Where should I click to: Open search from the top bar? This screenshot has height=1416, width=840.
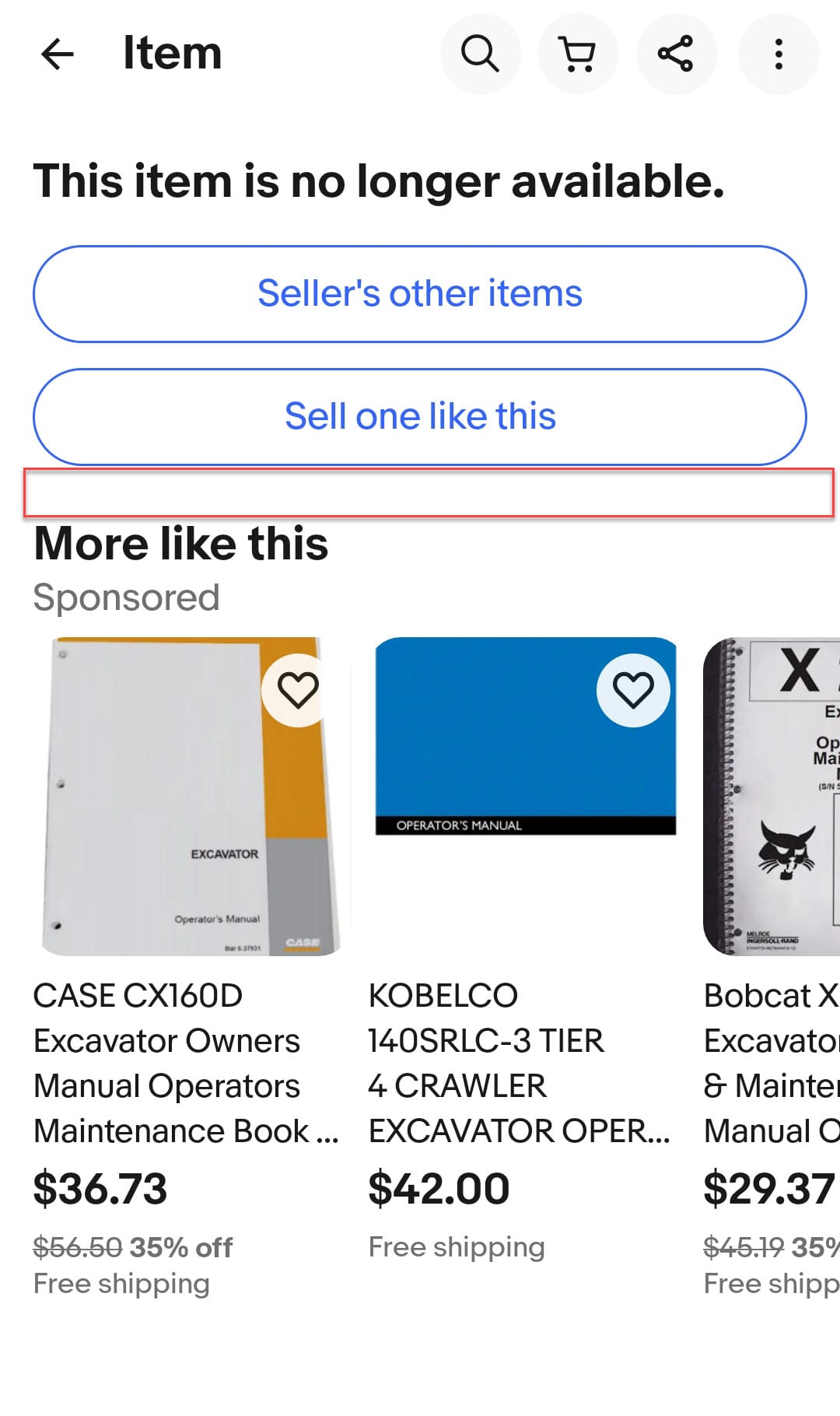click(480, 54)
